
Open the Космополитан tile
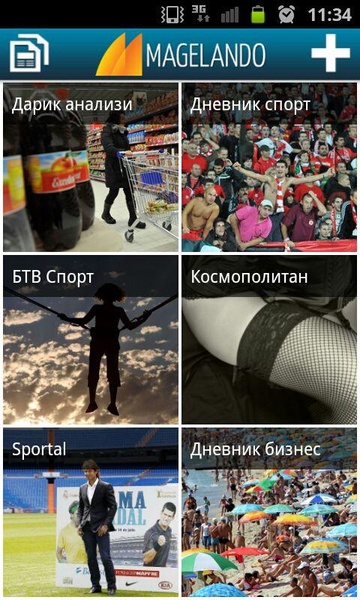point(269,340)
